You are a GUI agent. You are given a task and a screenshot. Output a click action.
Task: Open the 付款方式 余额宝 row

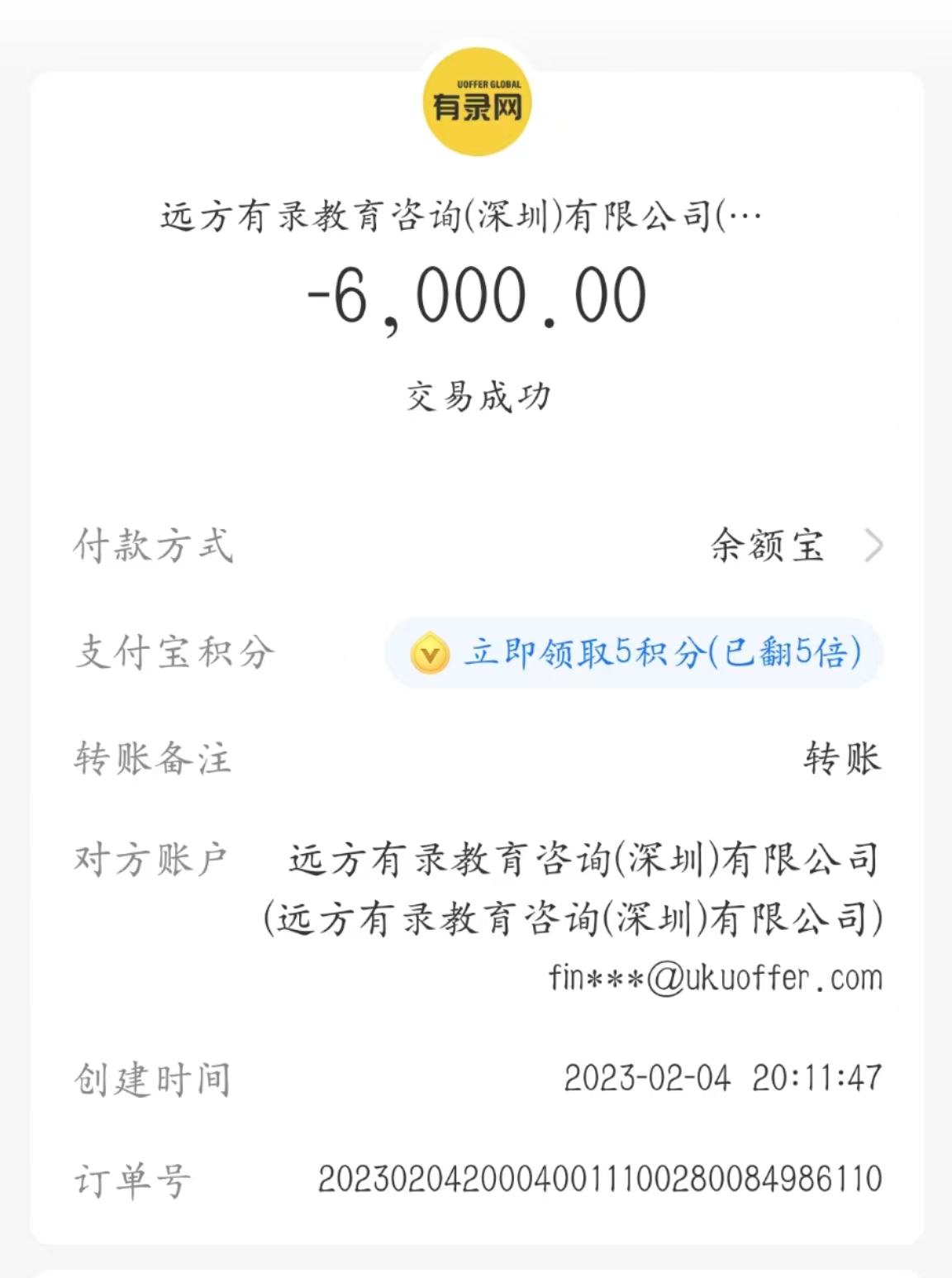[793, 546]
